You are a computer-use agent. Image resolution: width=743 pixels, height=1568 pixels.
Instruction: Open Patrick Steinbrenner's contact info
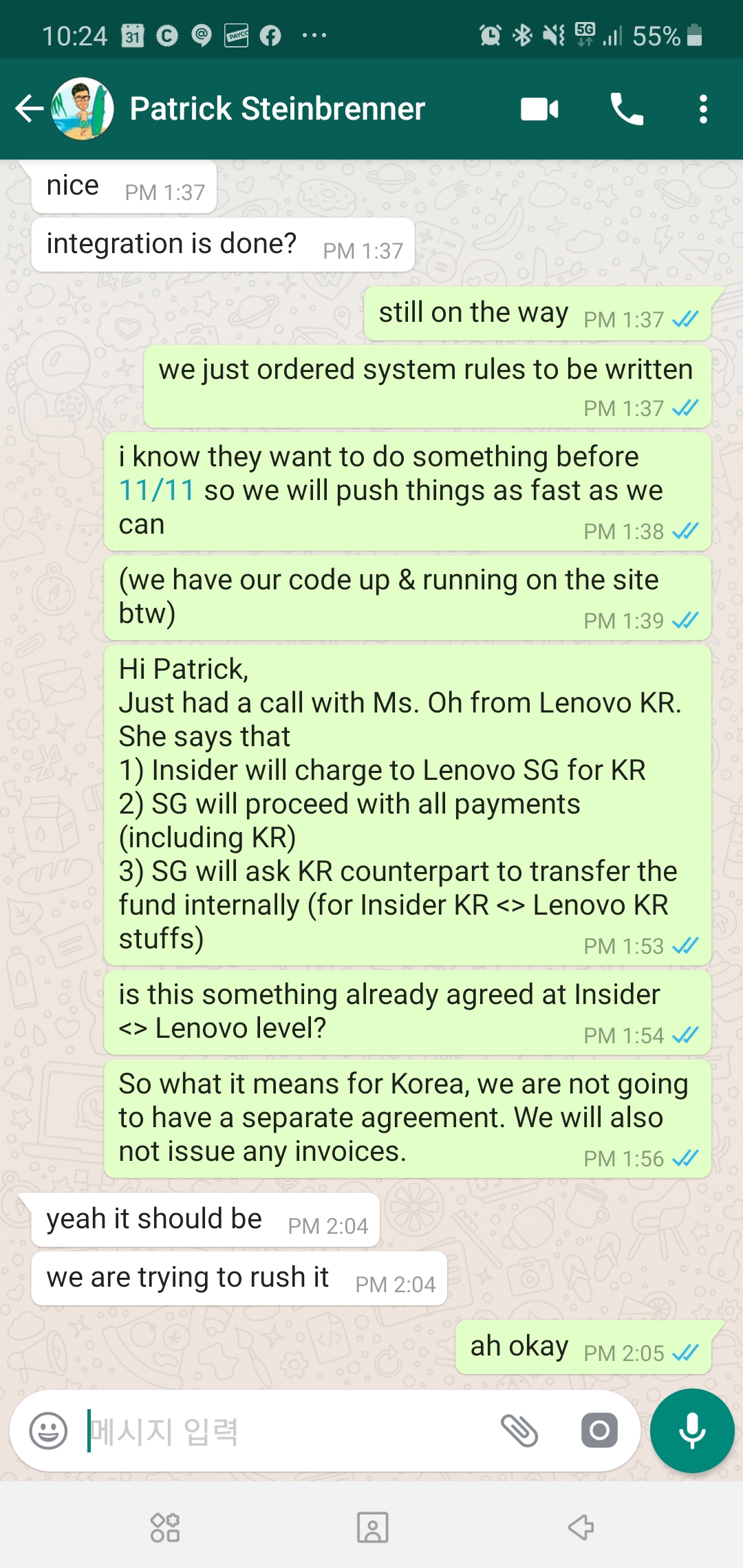click(x=277, y=109)
